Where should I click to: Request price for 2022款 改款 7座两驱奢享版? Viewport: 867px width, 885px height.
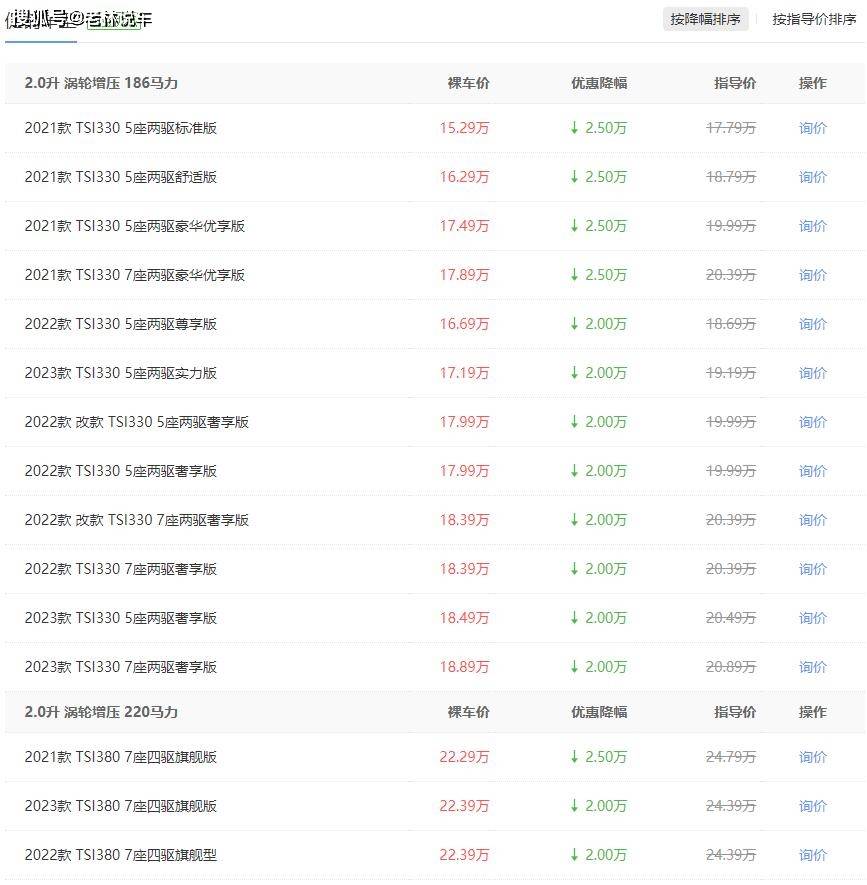pyautogui.click(x=812, y=520)
